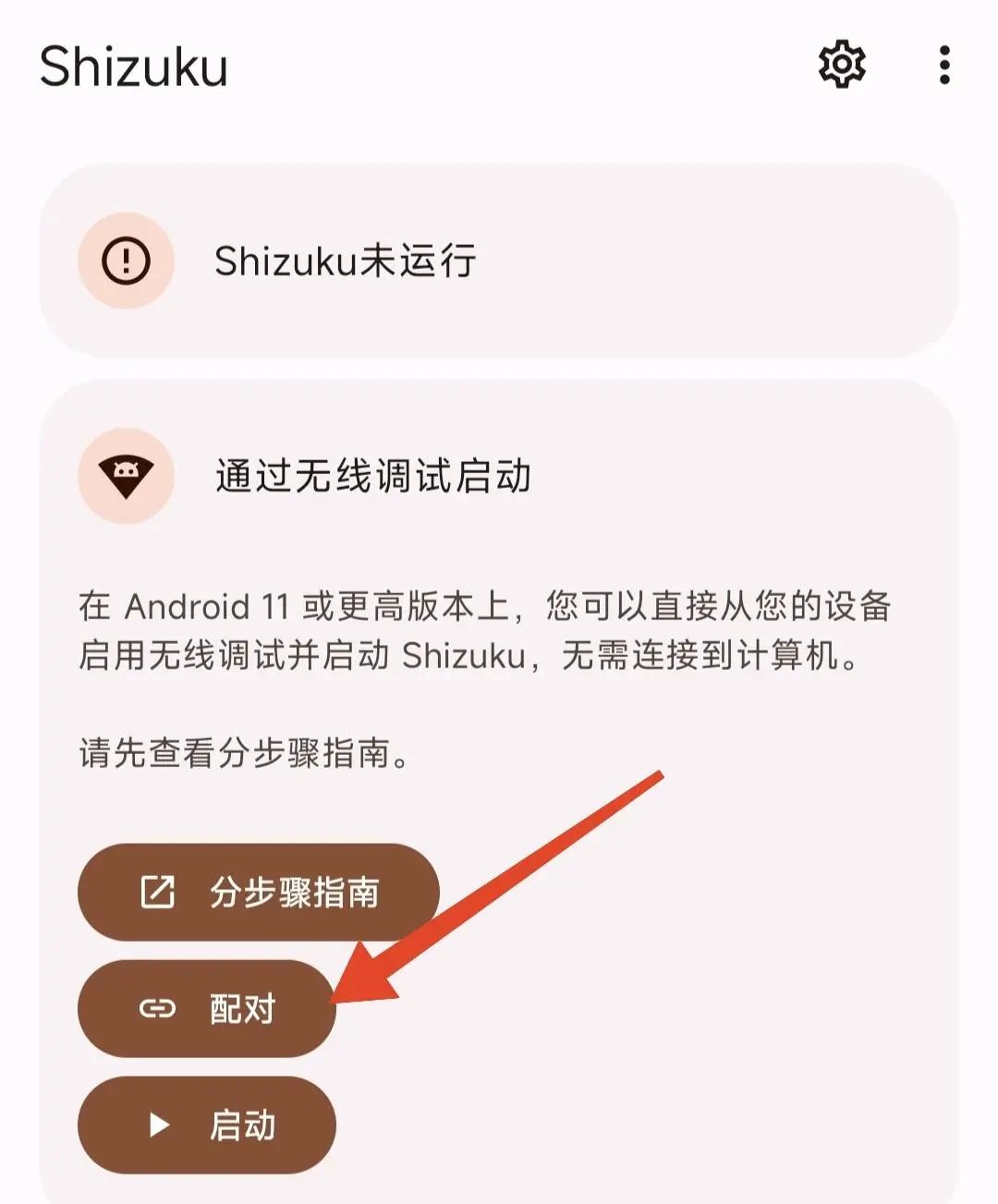This screenshot has width=998, height=1204.
Task: Tap the 配对 pairing button
Action: pos(206,1009)
